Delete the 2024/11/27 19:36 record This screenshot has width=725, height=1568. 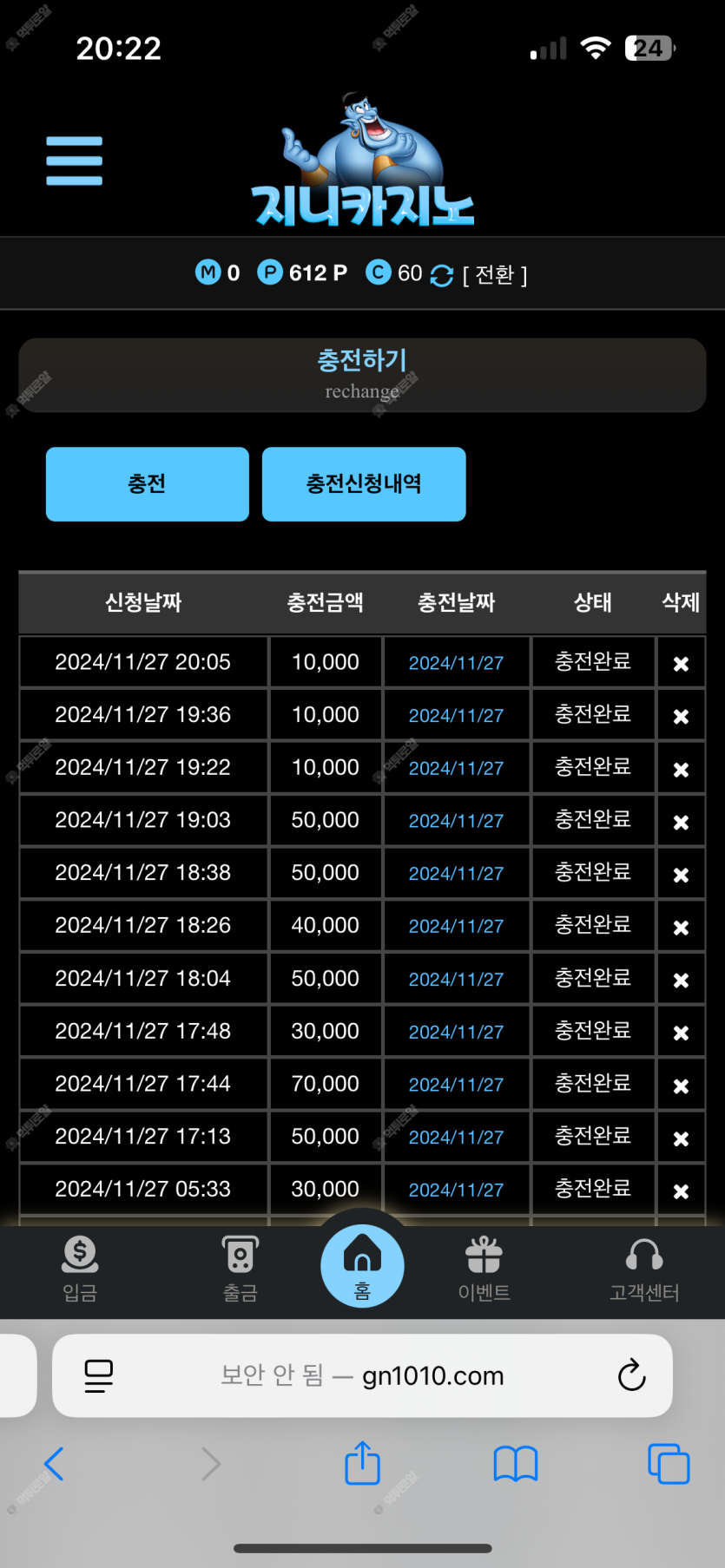click(x=681, y=717)
